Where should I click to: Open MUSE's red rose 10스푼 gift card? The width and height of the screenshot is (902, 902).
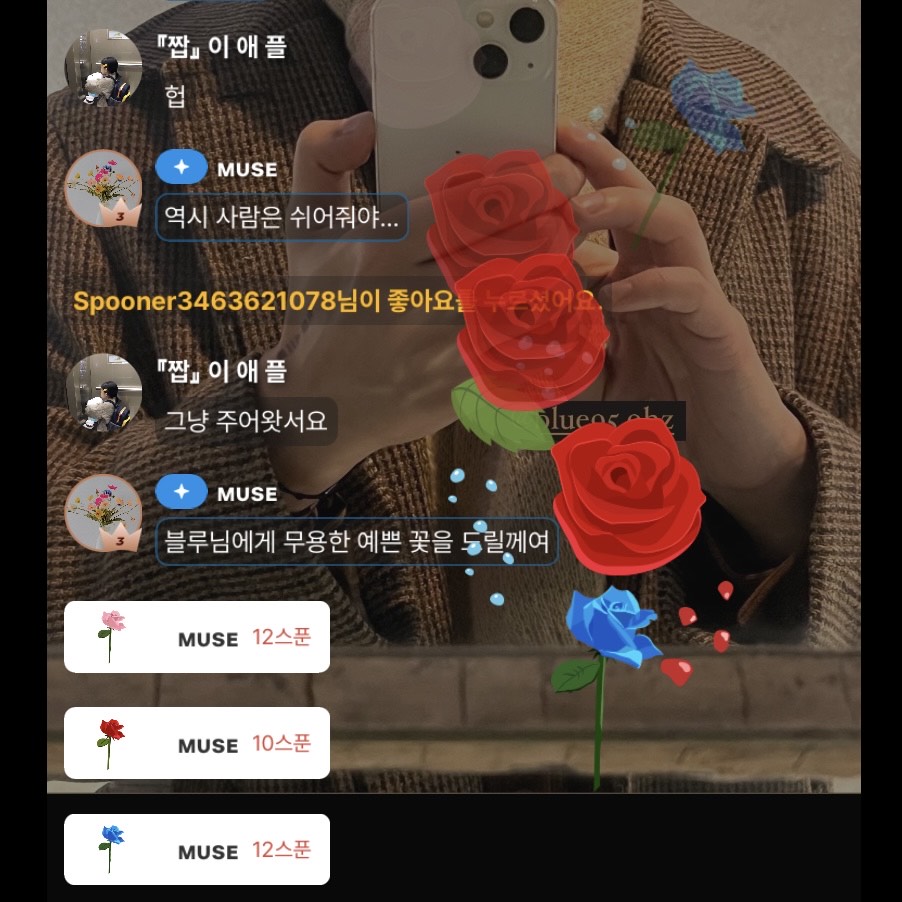point(197,743)
